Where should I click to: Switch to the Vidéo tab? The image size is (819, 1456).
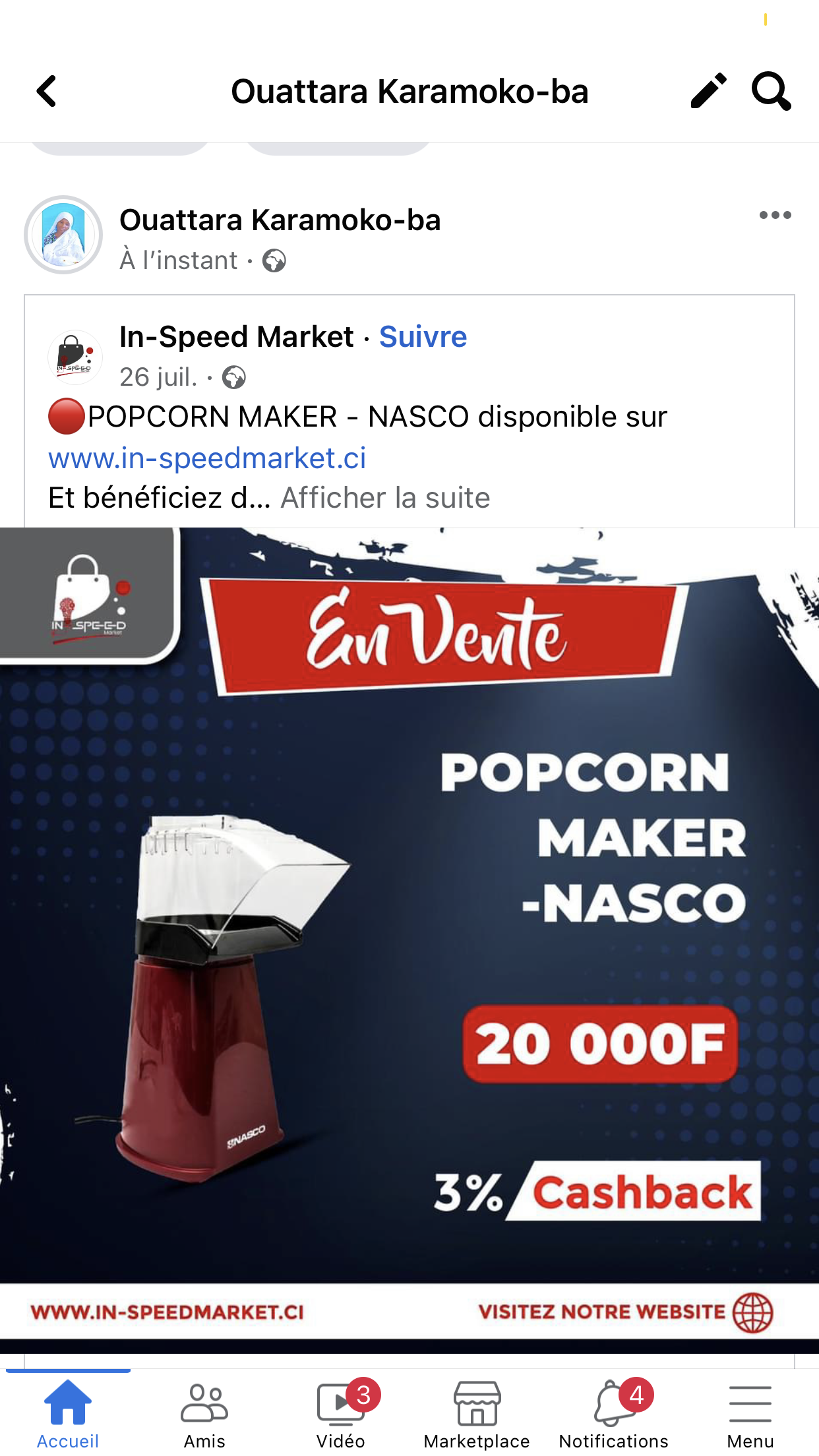point(341,1413)
